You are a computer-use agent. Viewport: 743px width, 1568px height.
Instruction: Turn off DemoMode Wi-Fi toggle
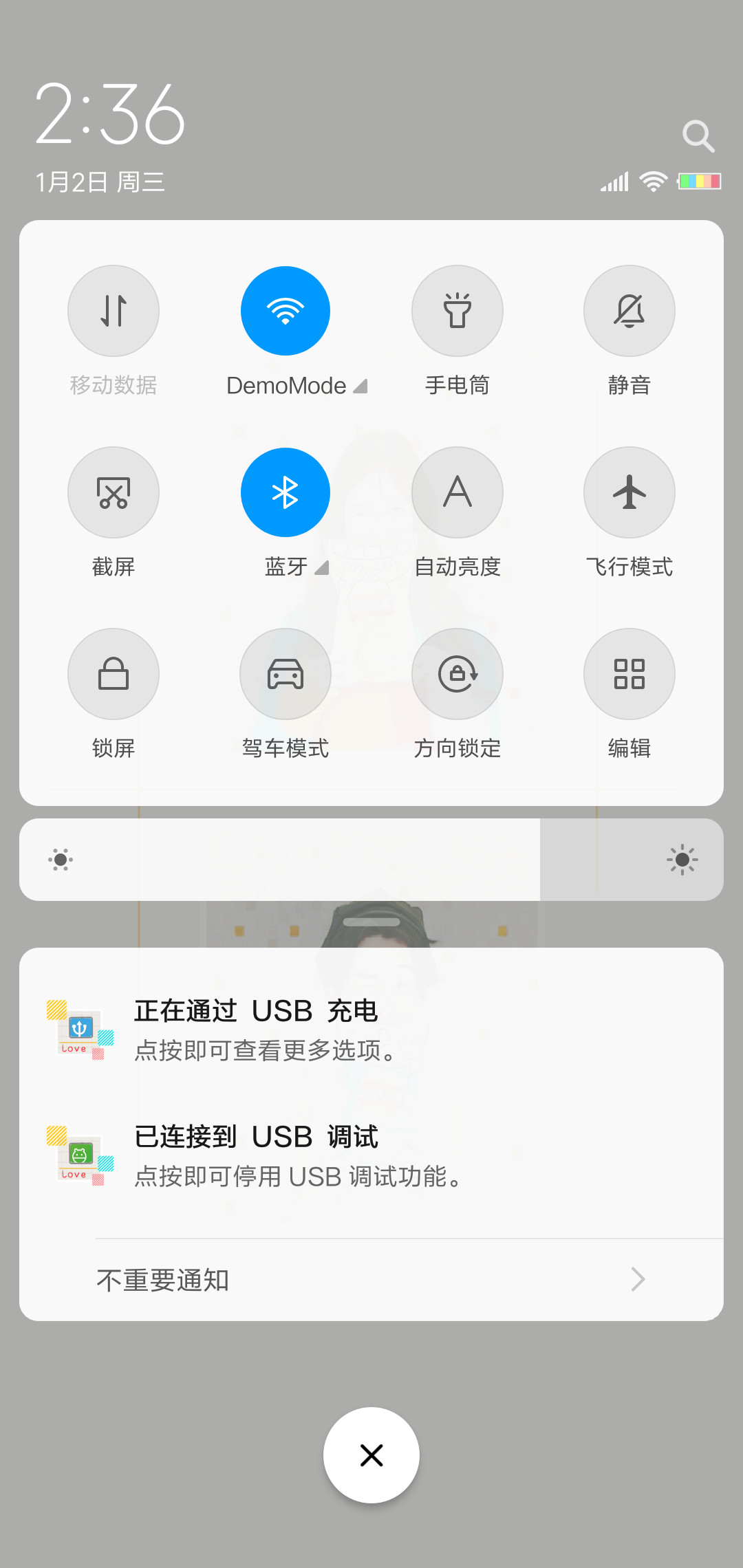(286, 311)
